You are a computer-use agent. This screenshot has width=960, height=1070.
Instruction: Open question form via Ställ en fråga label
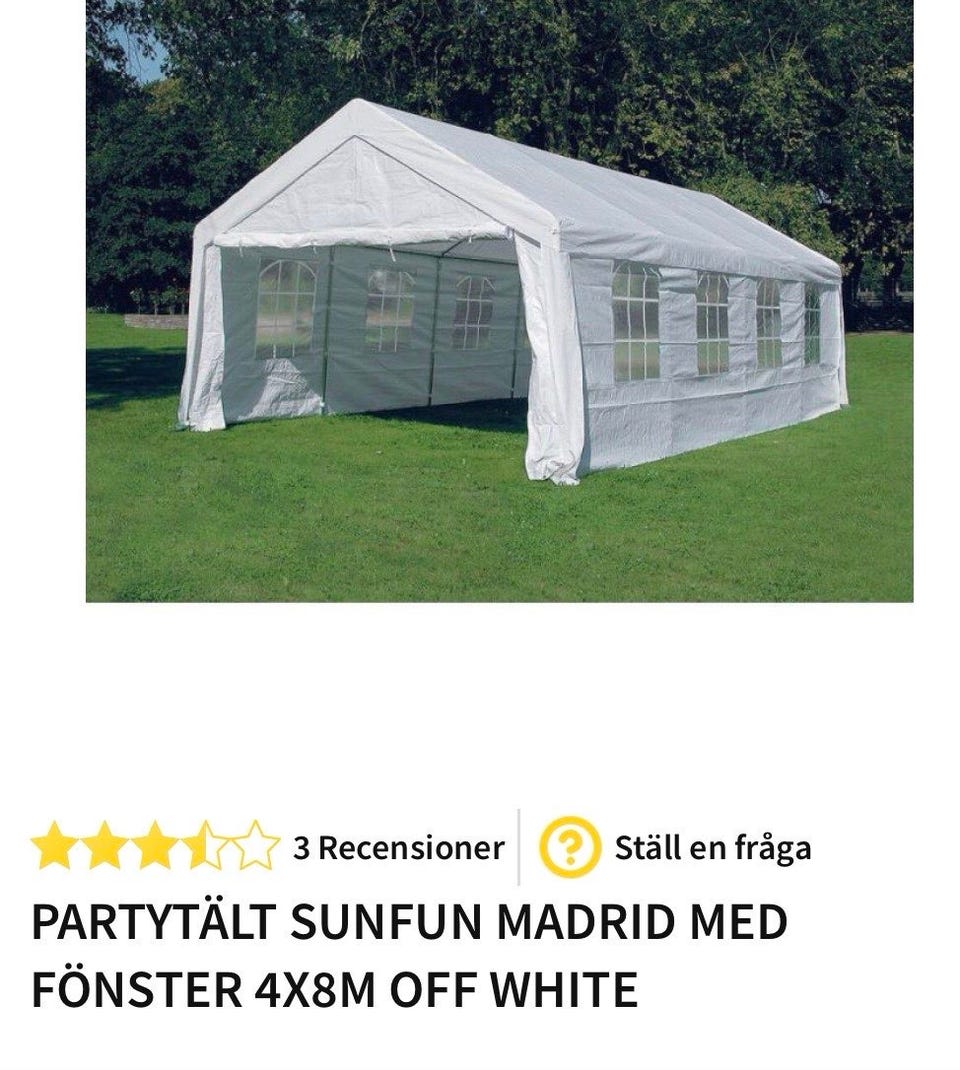click(x=715, y=849)
